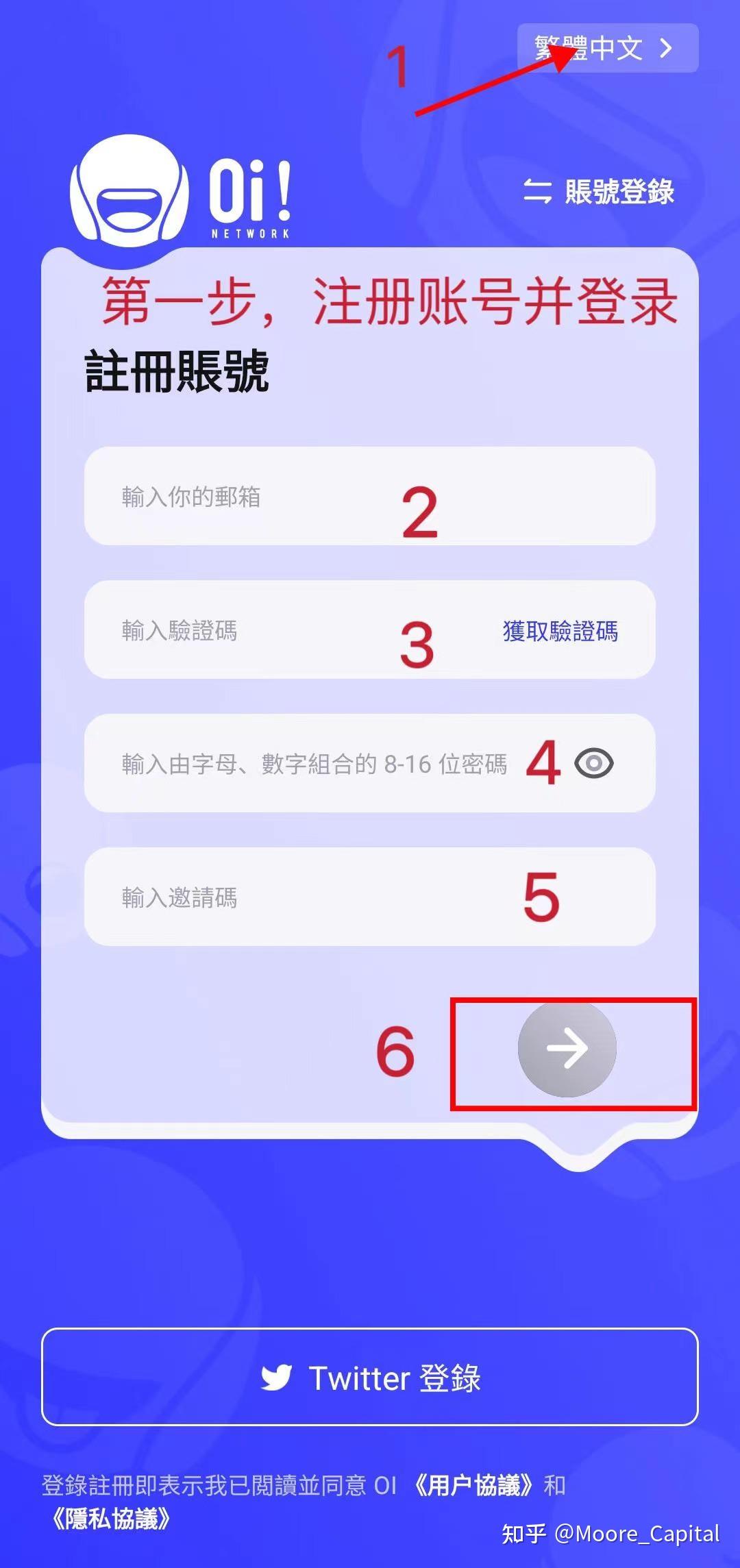
Task: Switch to 賬號登錄 mode
Action: pos(618,192)
